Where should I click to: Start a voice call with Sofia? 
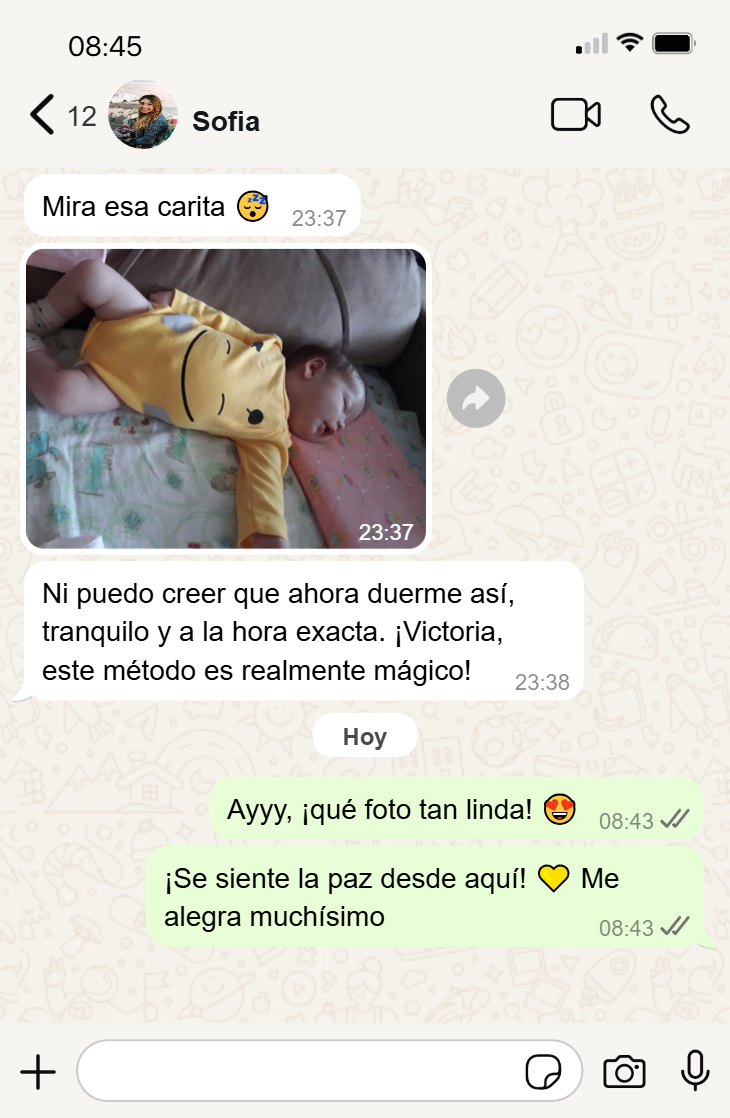tap(669, 115)
